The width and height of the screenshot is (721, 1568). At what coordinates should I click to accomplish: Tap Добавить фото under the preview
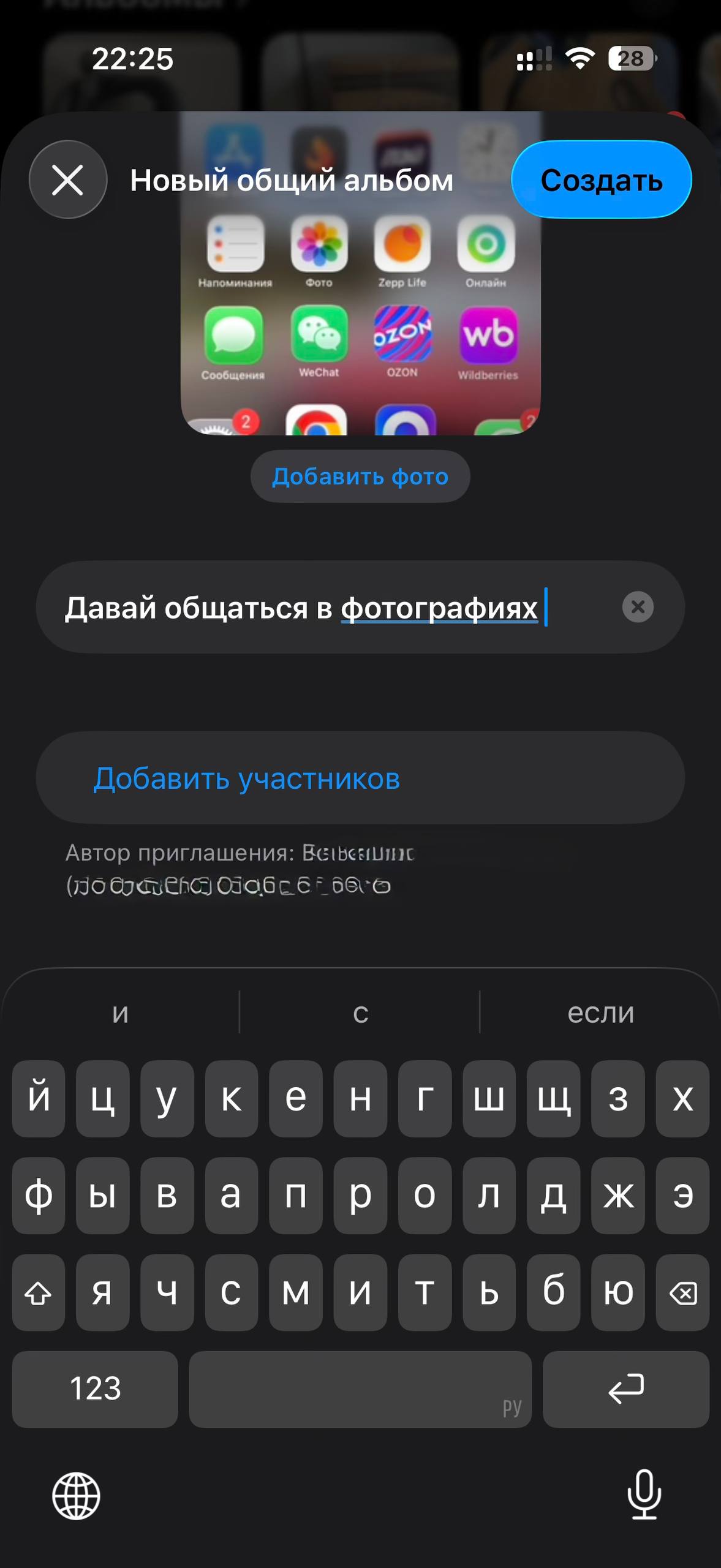tap(360, 477)
